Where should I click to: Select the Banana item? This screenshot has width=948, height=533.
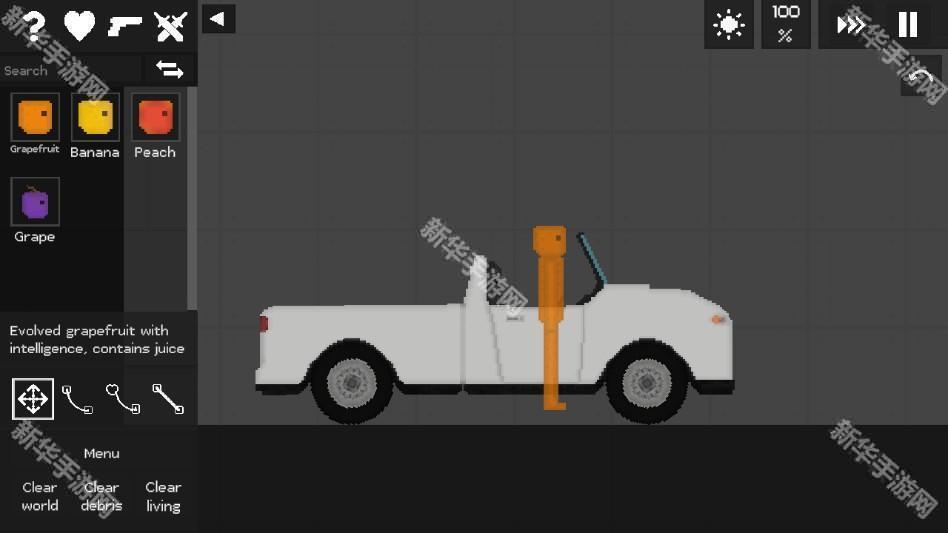95,118
